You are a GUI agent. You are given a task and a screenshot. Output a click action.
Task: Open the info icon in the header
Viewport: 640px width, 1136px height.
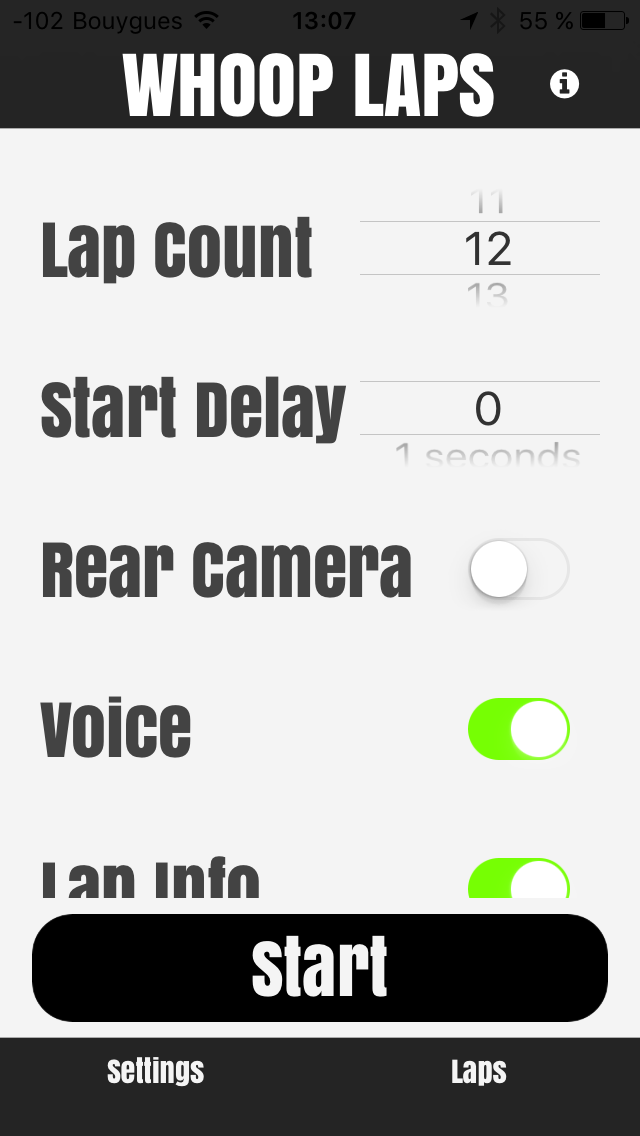tap(564, 84)
